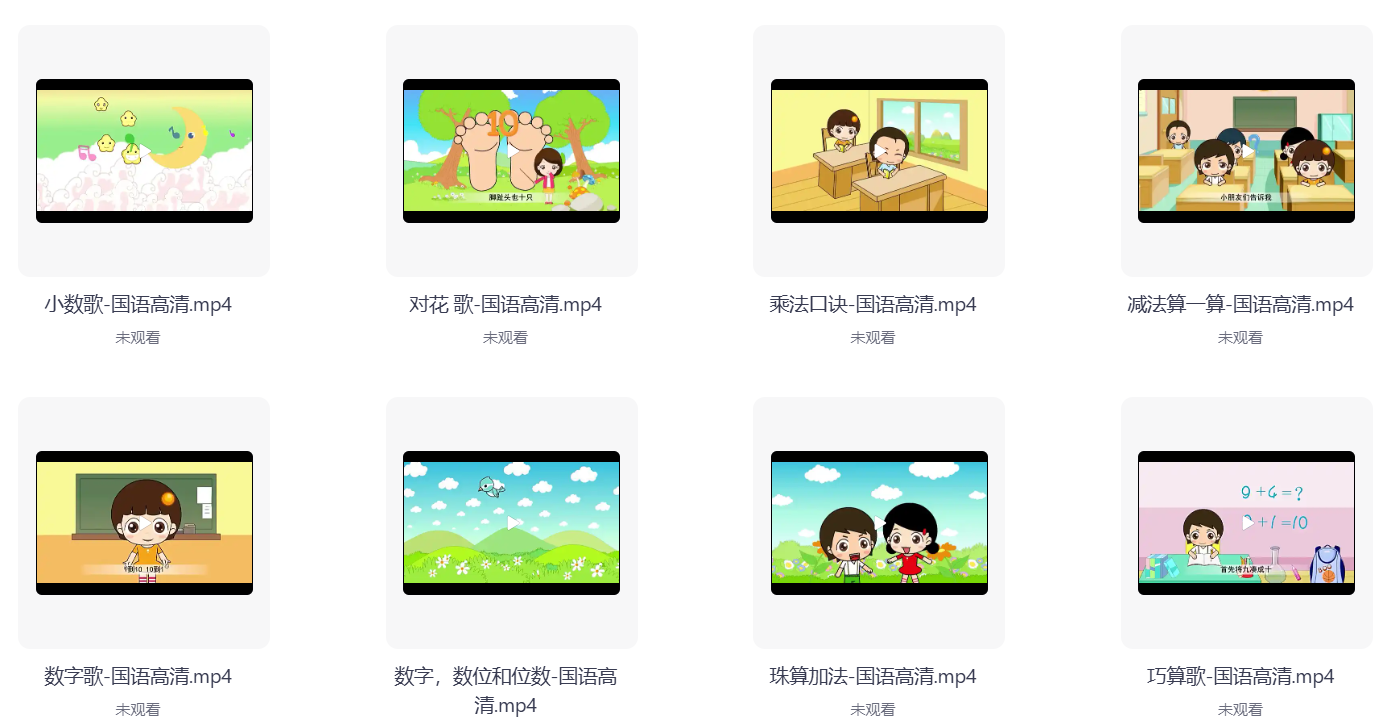
Task: Open the 数字歌-国语高清.mp4 video
Action: pos(144,523)
